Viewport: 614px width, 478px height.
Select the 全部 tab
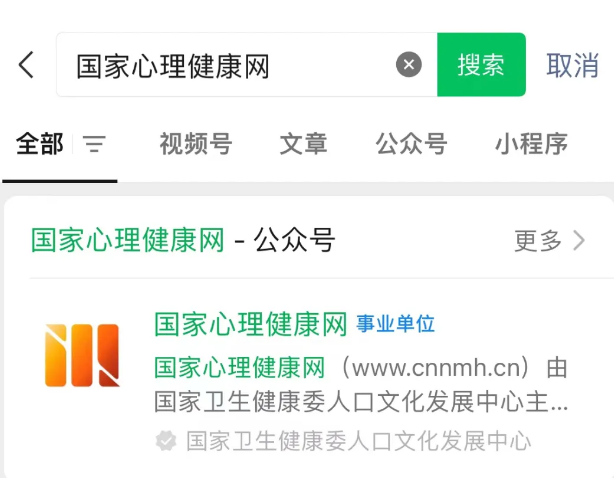tap(40, 144)
